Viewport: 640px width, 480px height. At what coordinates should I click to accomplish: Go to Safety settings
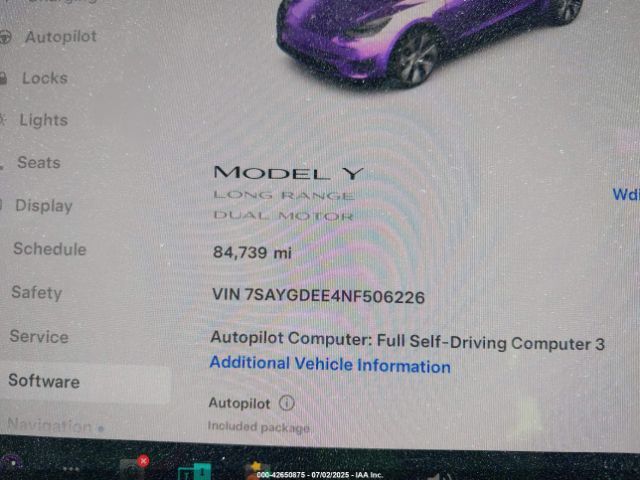[x=36, y=293]
